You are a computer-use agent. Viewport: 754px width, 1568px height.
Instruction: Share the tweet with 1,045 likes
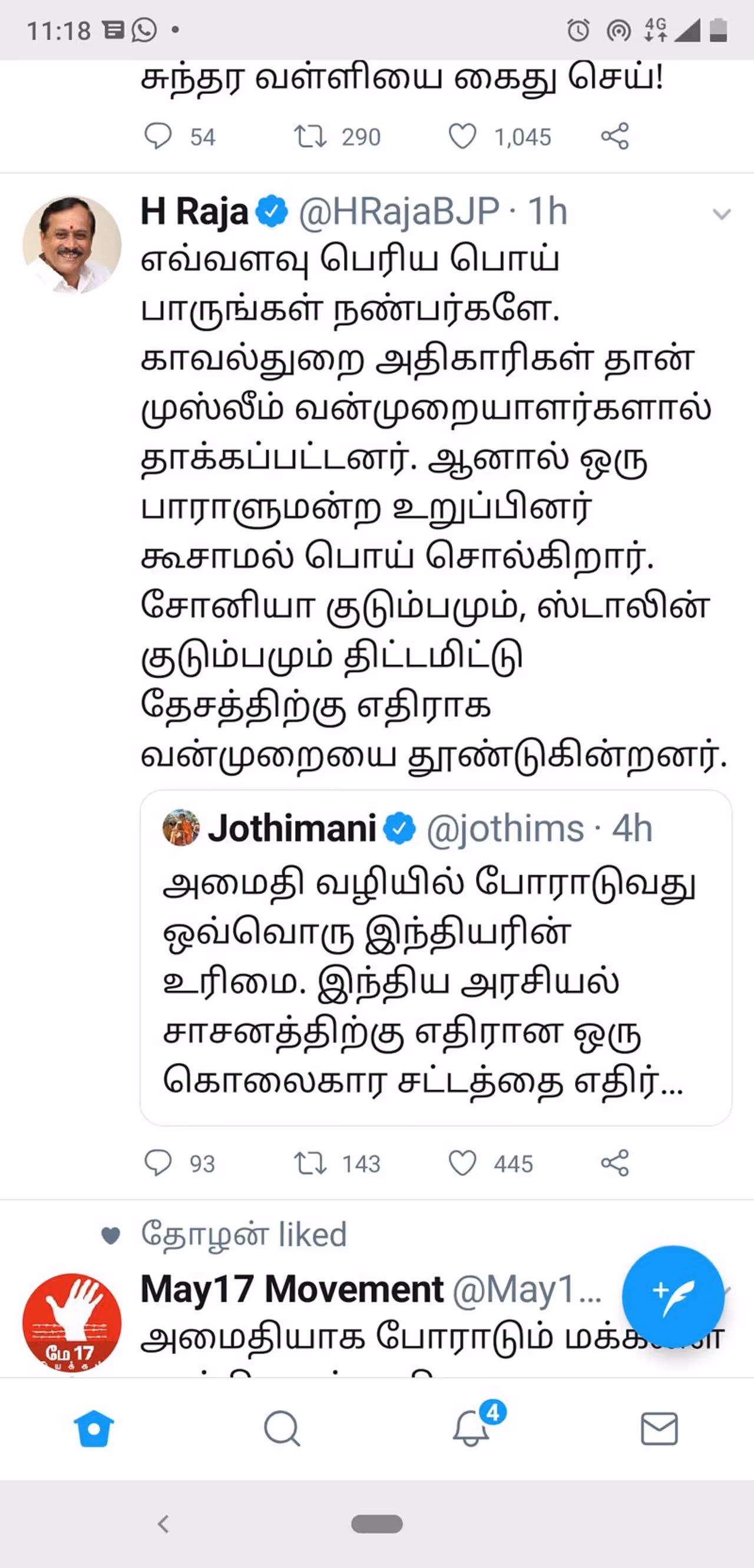pos(614,135)
